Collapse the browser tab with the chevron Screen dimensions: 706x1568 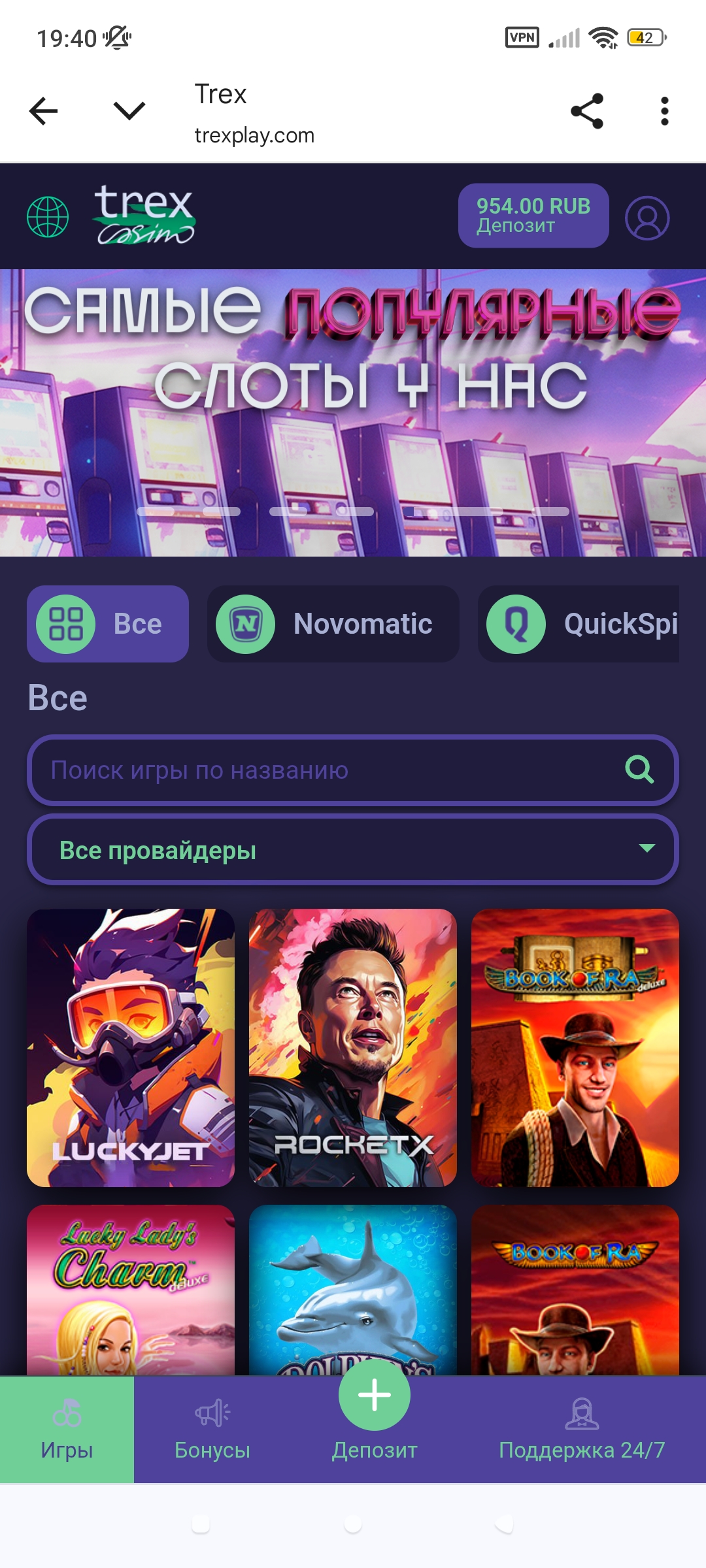[129, 110]
